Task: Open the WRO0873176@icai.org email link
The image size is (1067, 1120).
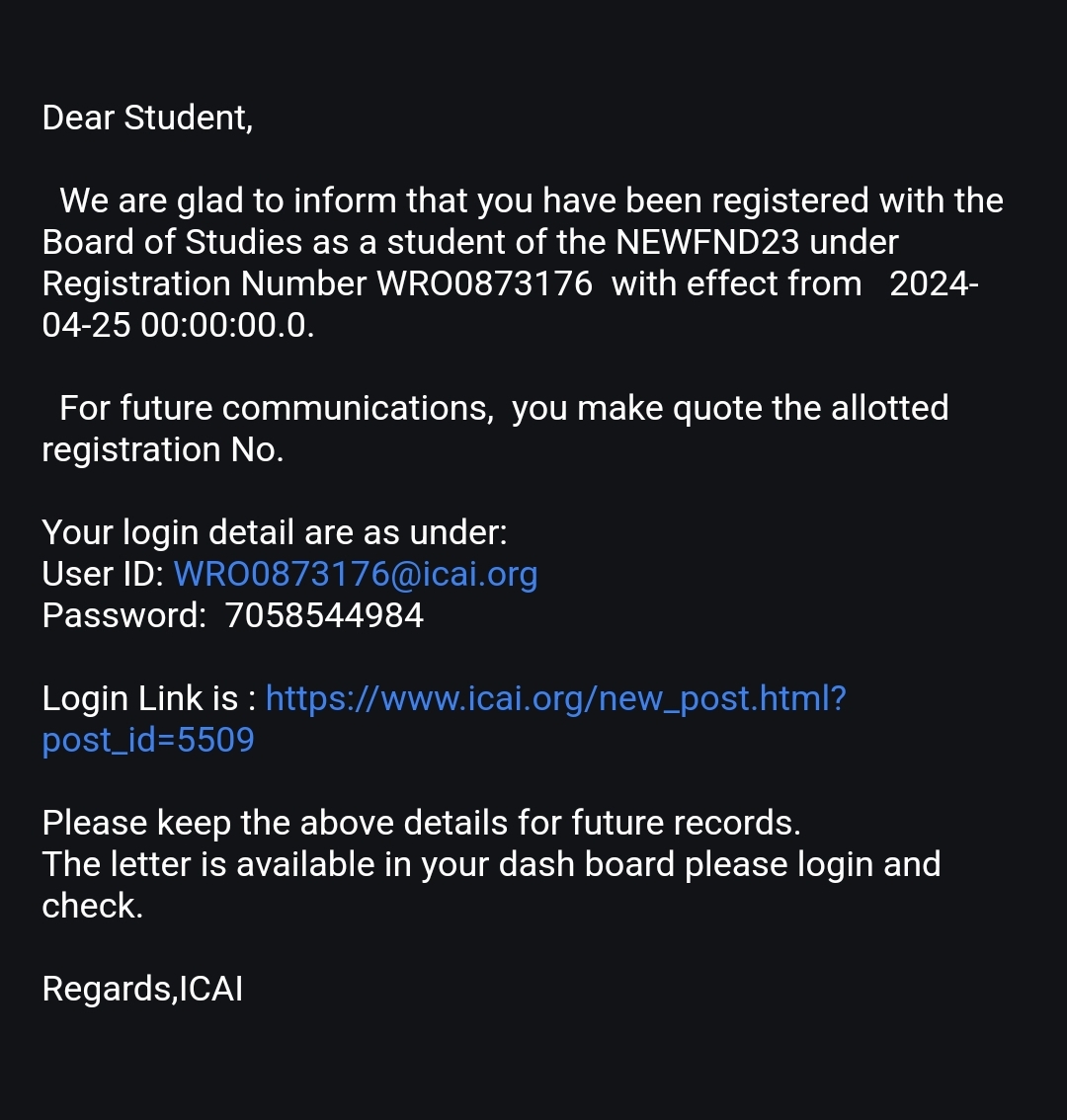Action: (356, 574)
